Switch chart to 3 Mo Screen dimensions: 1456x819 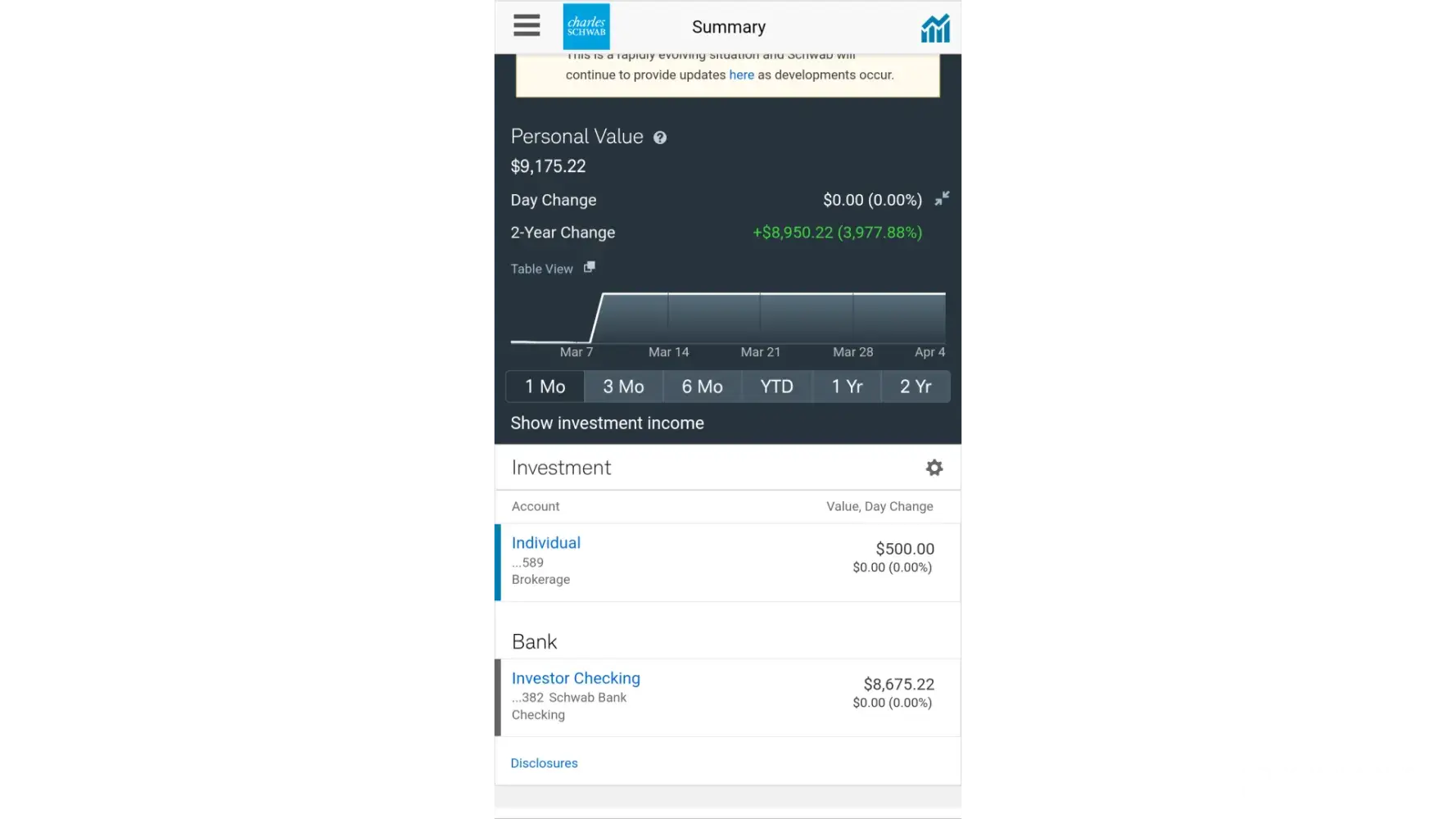click(x=623, y=387)
